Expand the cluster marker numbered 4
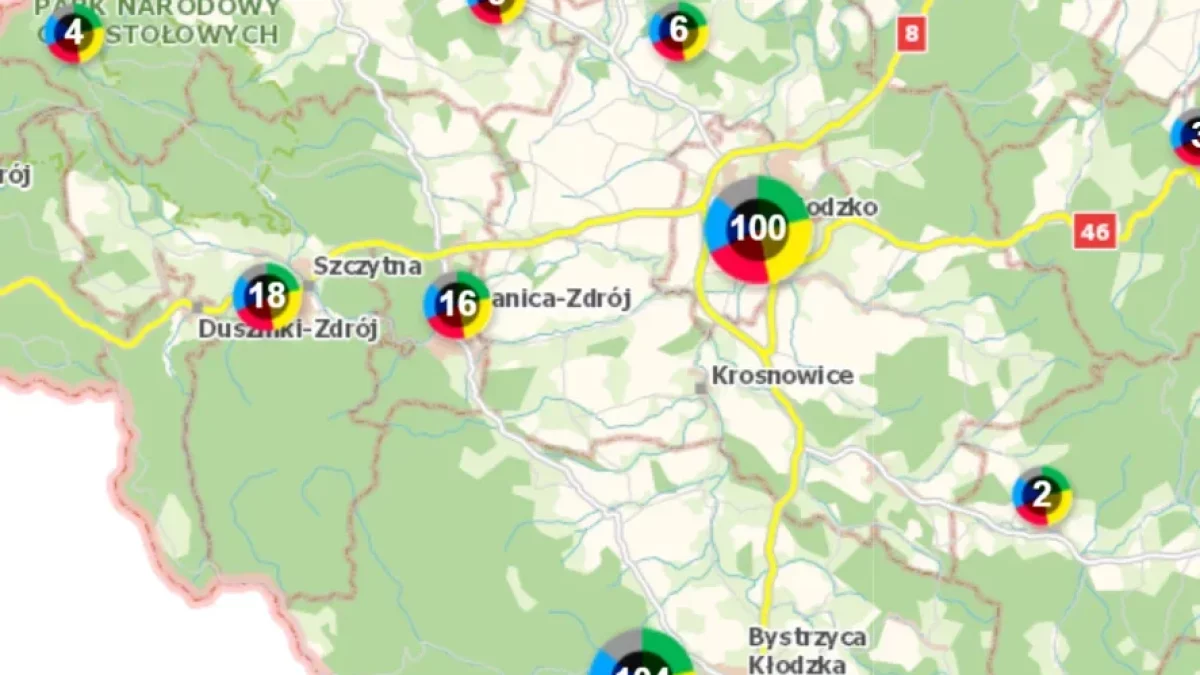 point(73,33)
